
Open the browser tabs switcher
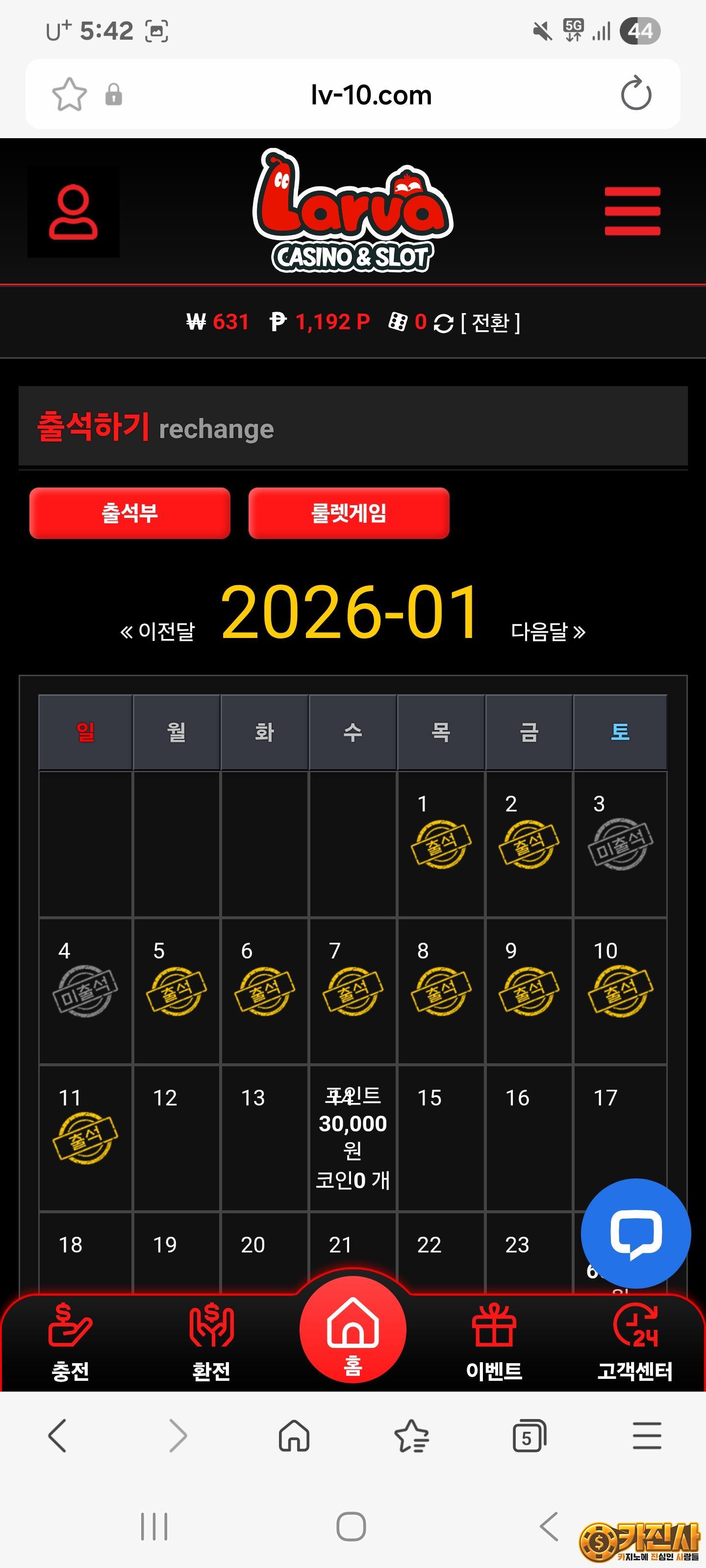(529, 1437)
